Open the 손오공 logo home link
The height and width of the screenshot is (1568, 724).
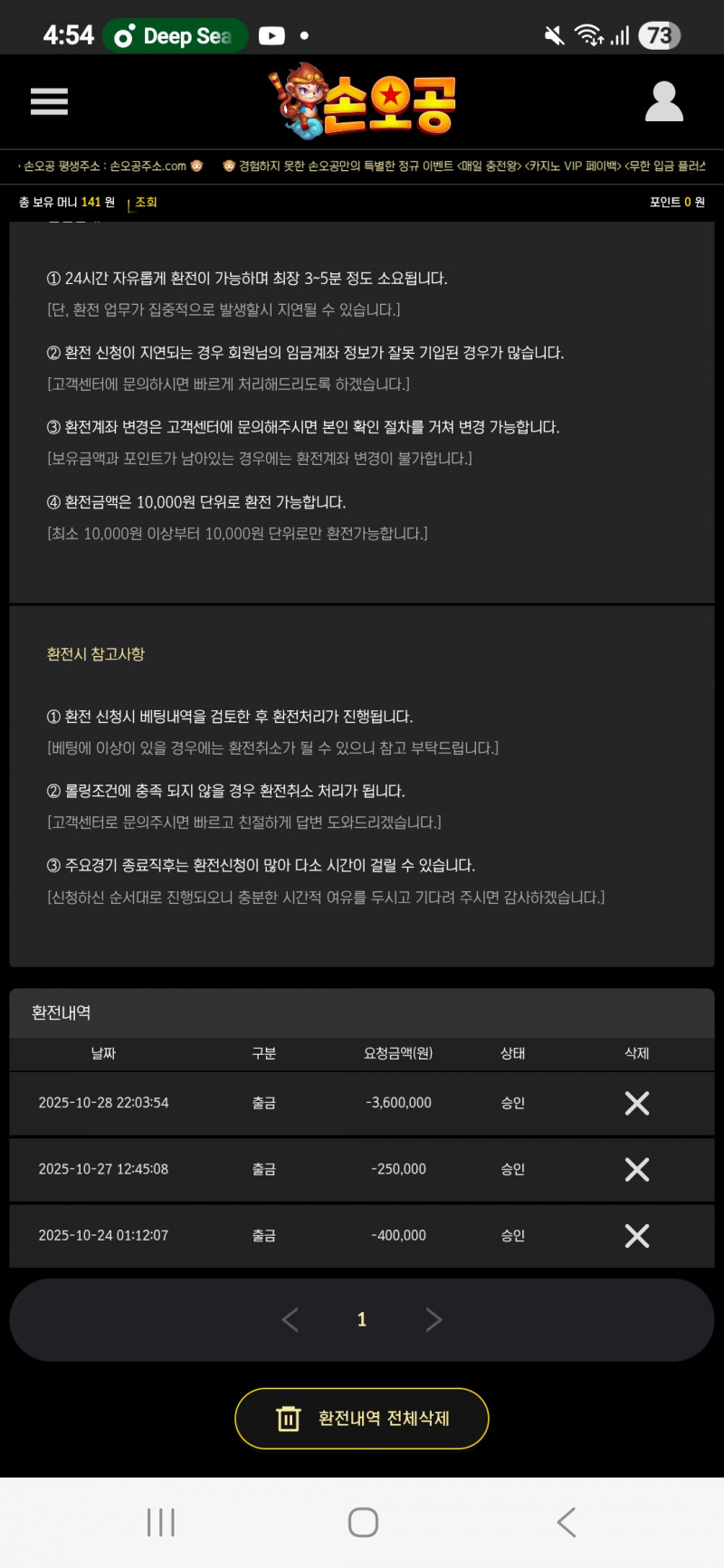coord(364,101)
